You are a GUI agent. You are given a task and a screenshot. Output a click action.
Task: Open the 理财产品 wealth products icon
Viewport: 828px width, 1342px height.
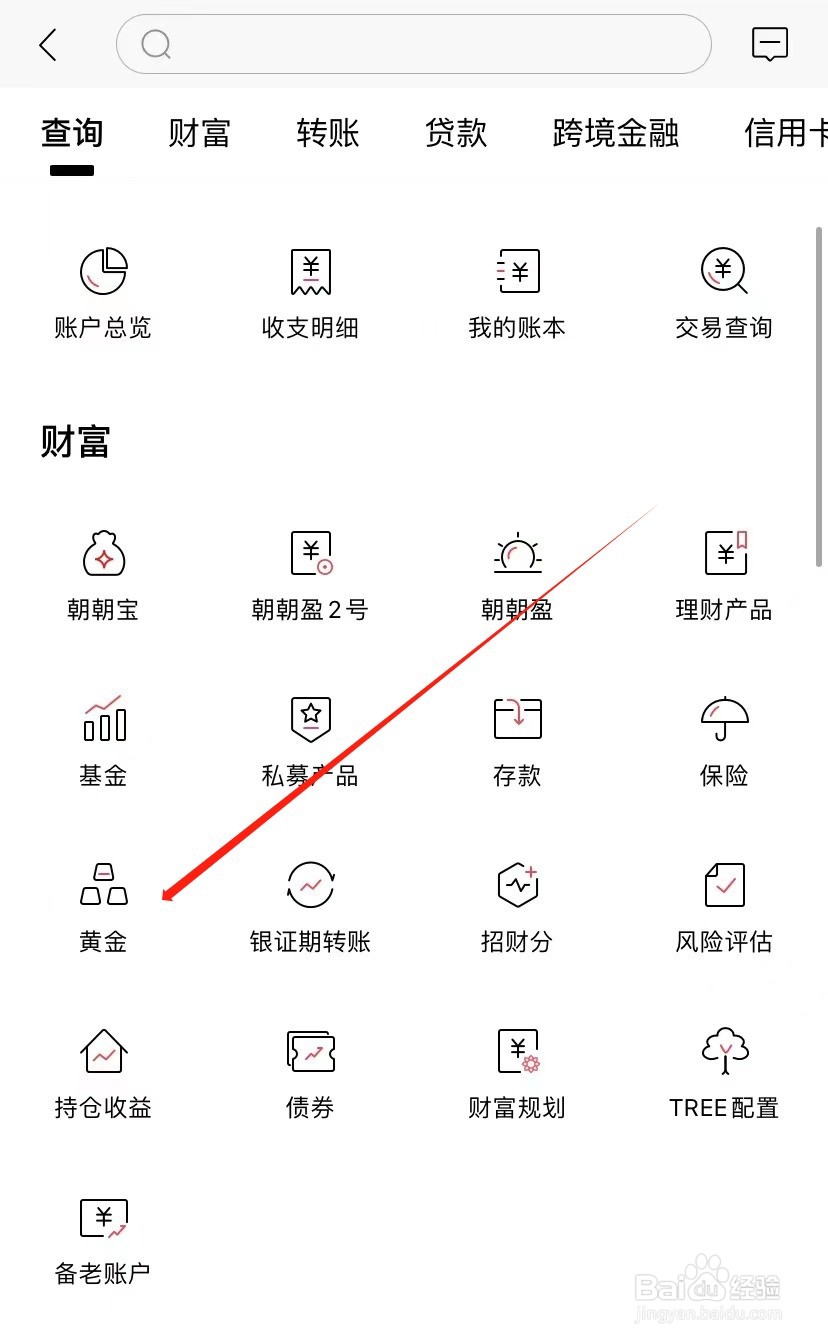(723, 570)
